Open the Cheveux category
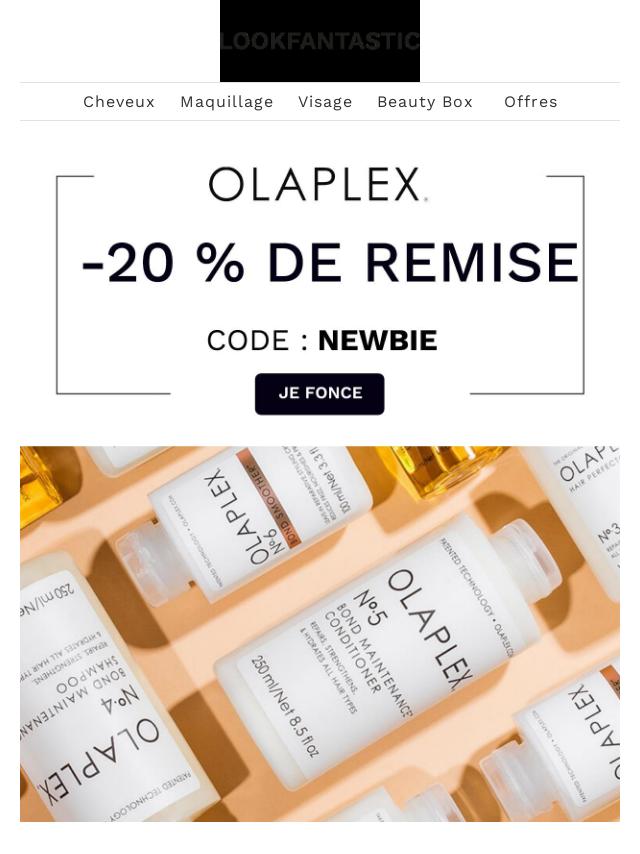Viewport: 640px width, 854px height. tap(119, 102)
